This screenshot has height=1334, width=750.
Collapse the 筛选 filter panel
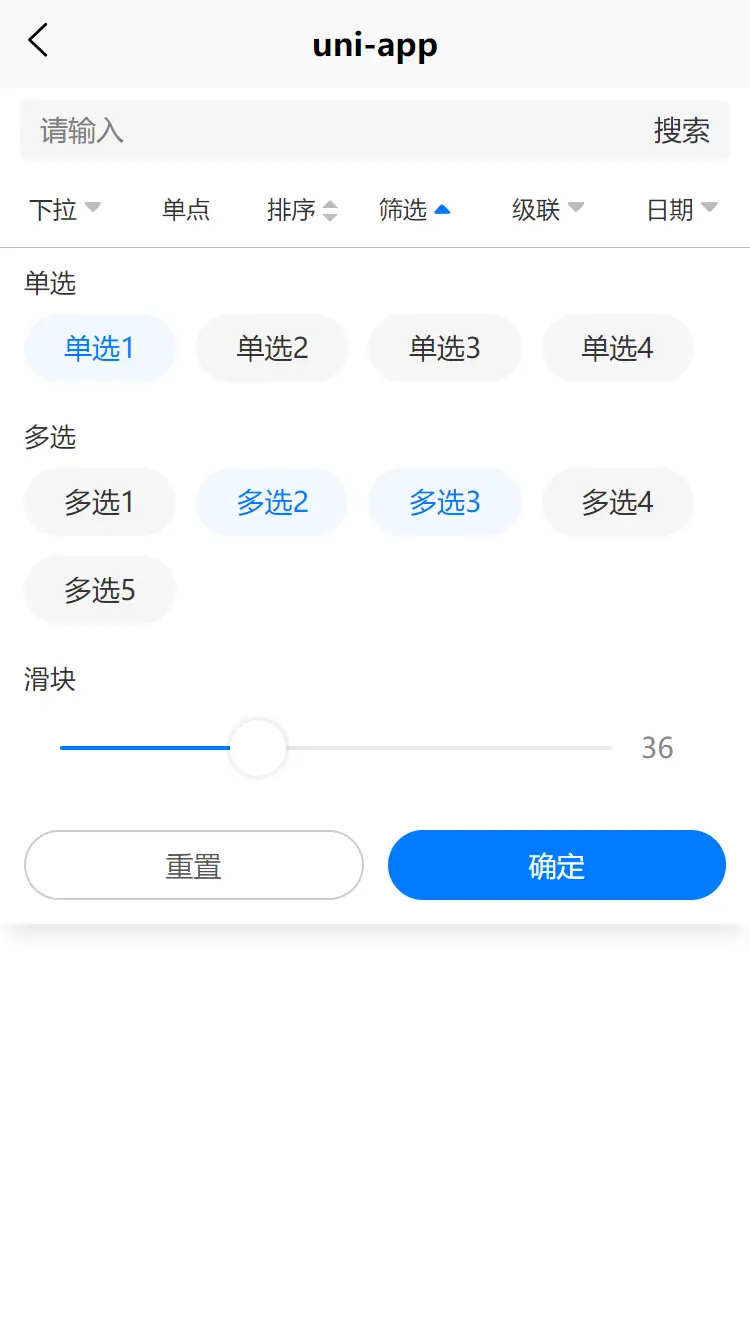click(414, 209)
